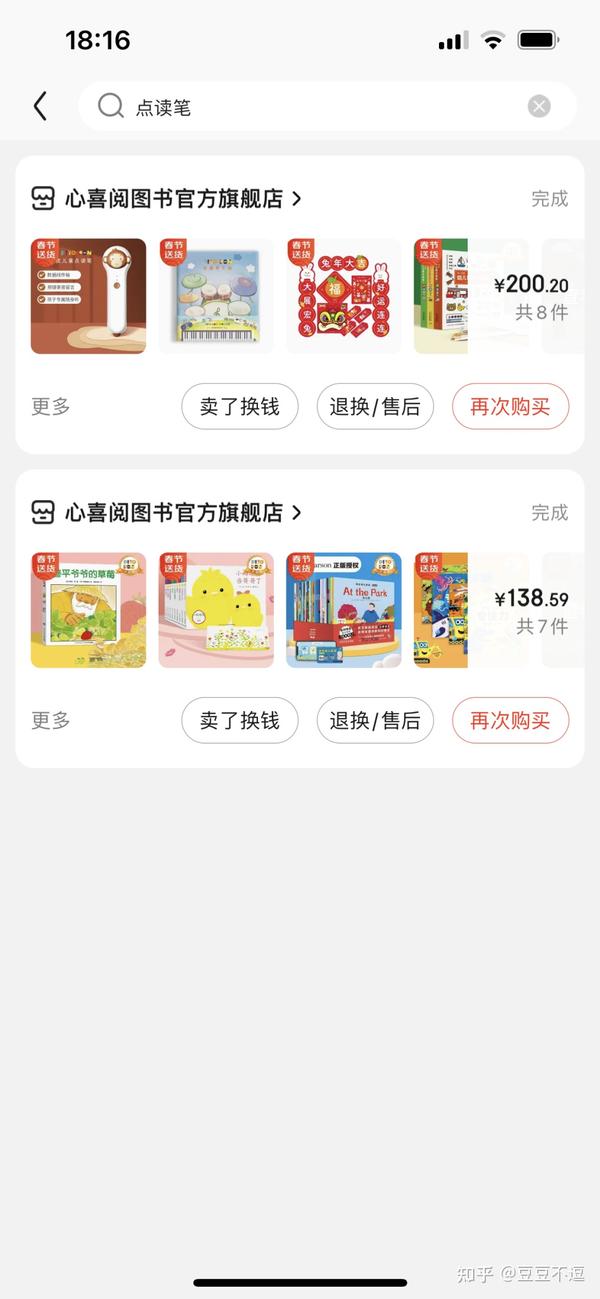Select 卖了换钱 for the ¥200.20 order
This screenshot has height=1299, width=600.
point(240,407)
